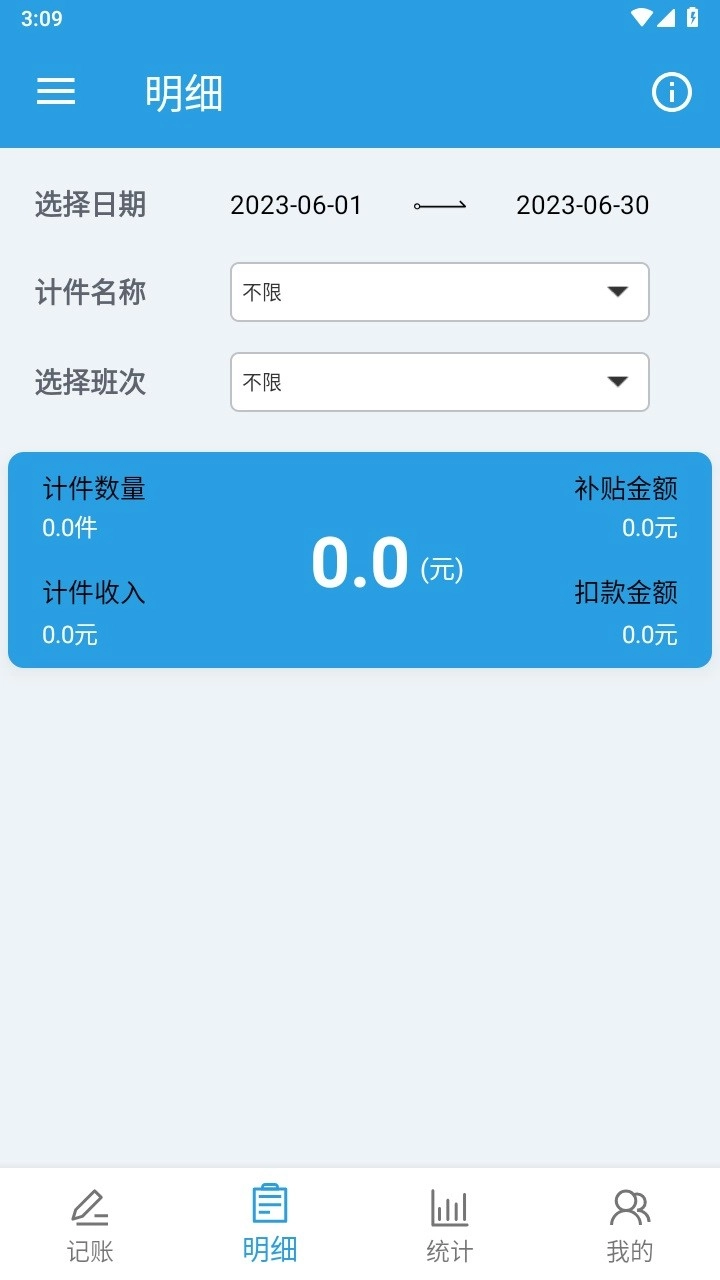720x1280 pixels.
Task: Open the navigation drawer menu
Action: (x=56, y=92)
